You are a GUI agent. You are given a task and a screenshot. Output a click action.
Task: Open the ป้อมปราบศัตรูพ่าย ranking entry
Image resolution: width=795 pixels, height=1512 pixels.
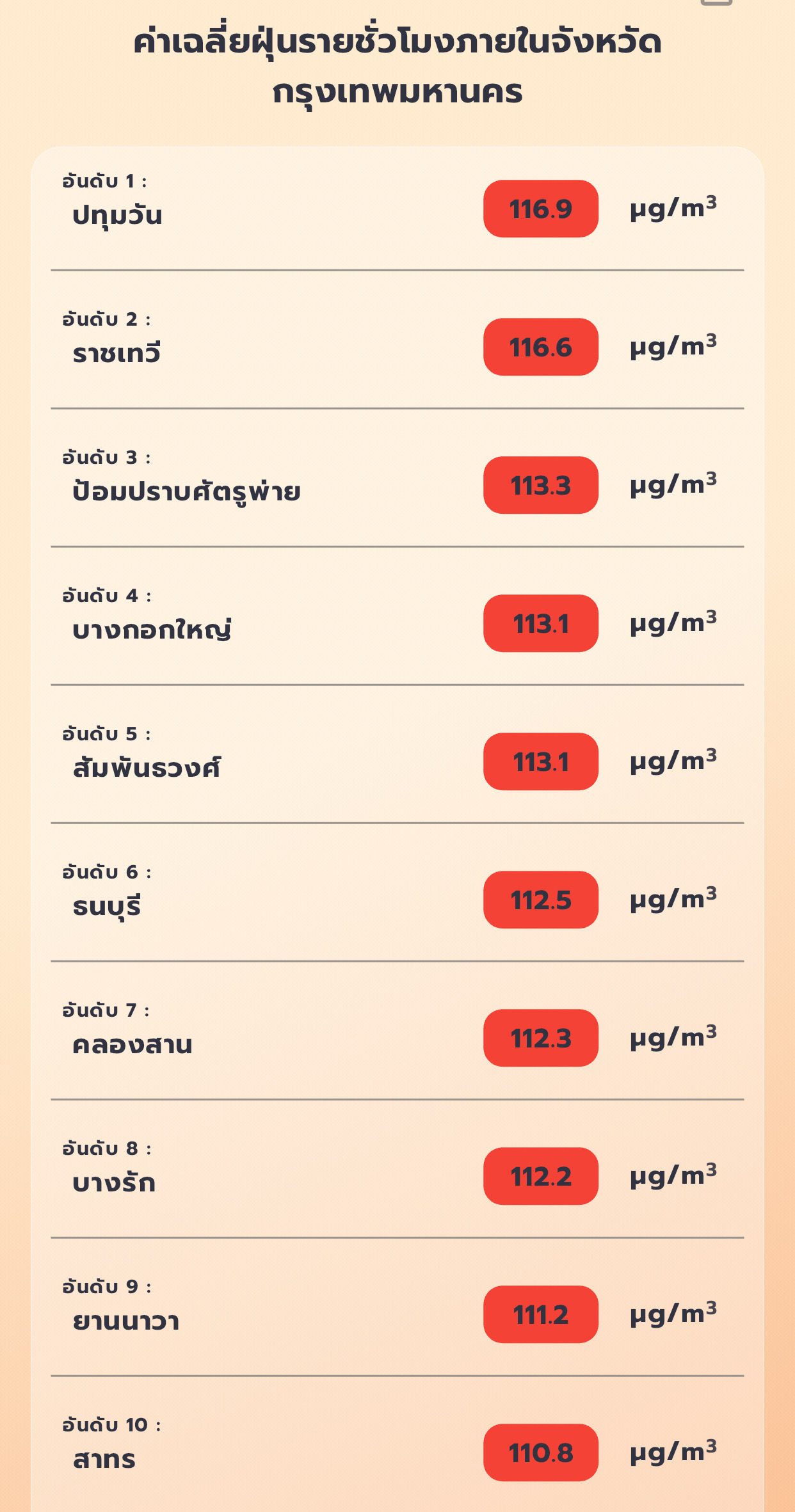pos(397,478)
